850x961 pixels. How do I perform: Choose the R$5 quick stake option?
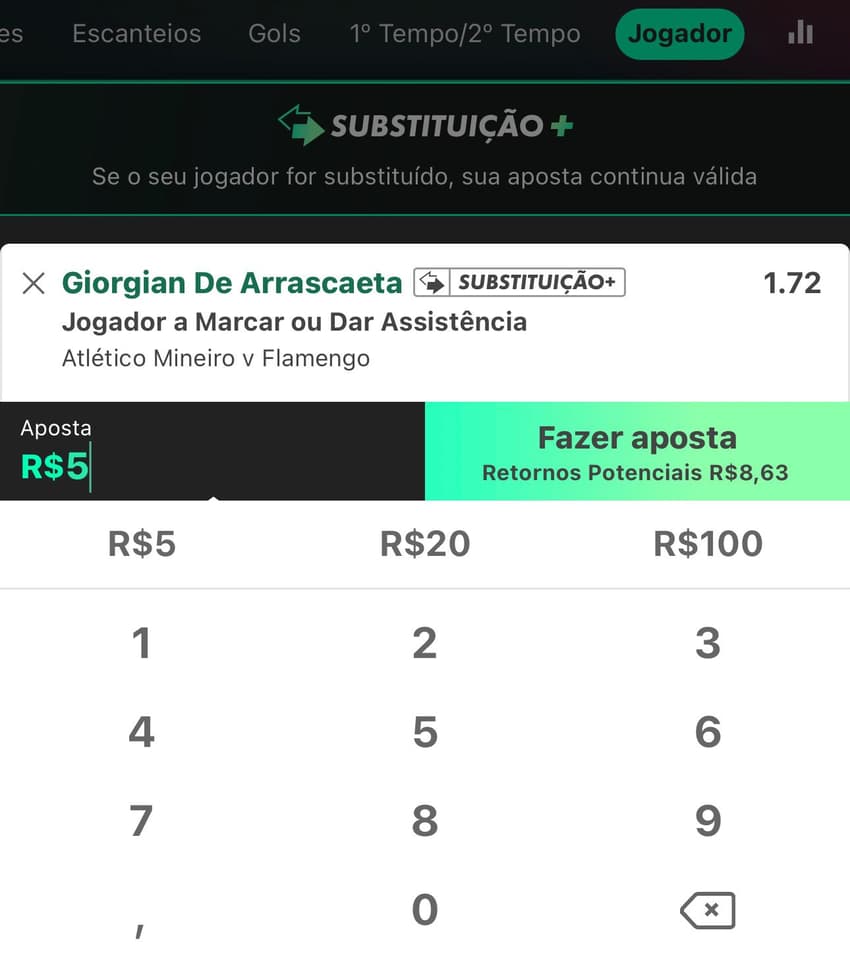(140, 543)
